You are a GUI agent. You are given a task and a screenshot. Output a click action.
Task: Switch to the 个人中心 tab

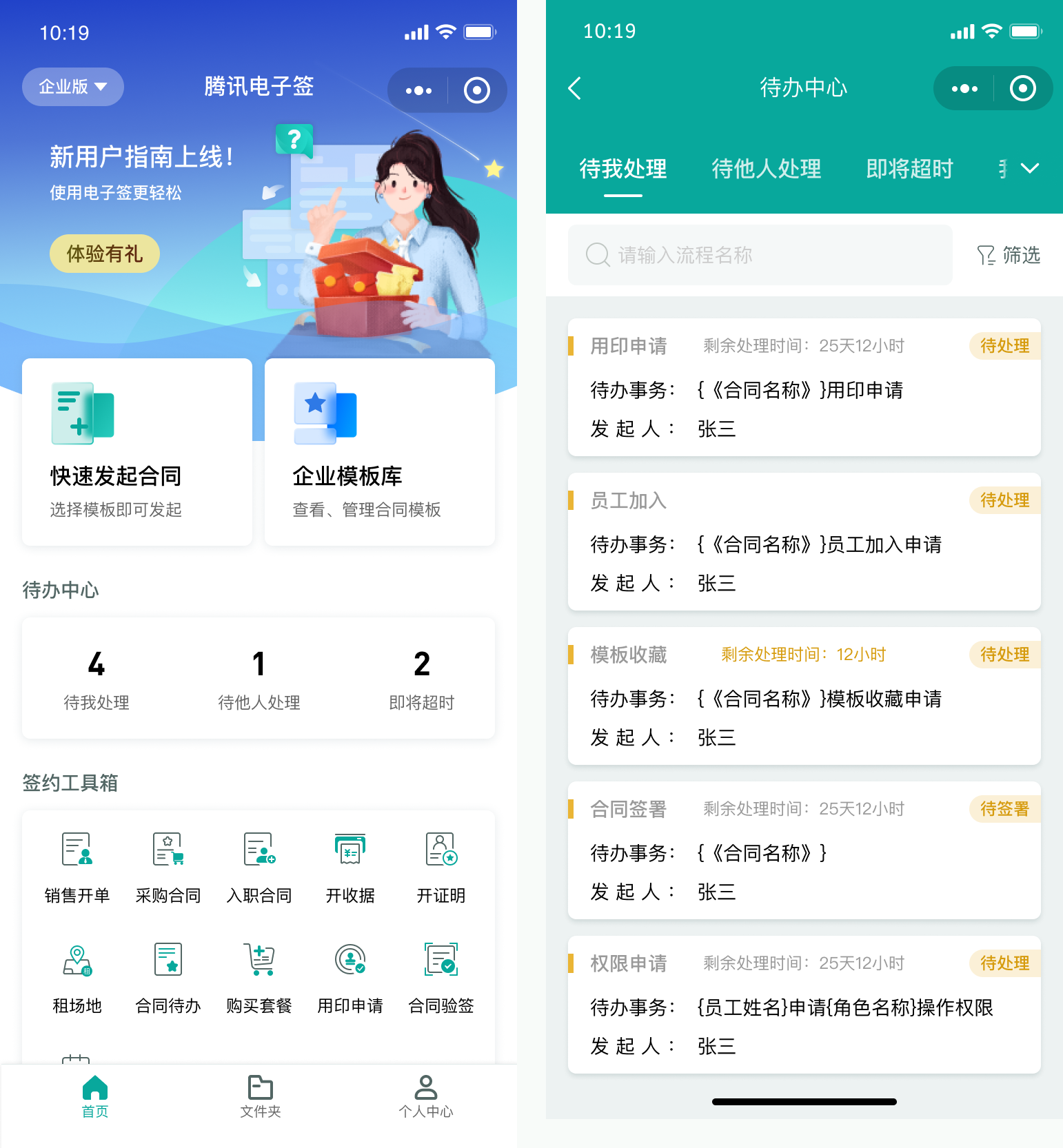(x=425, y=1096)
